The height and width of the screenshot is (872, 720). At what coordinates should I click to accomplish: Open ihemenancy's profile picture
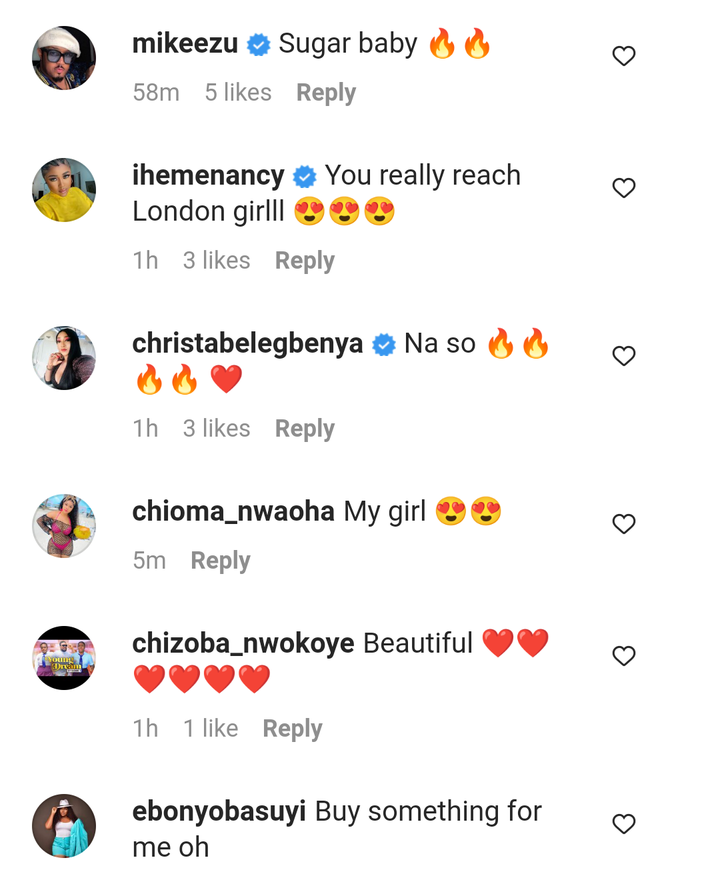pyautogui.click(x=64, y=190)
